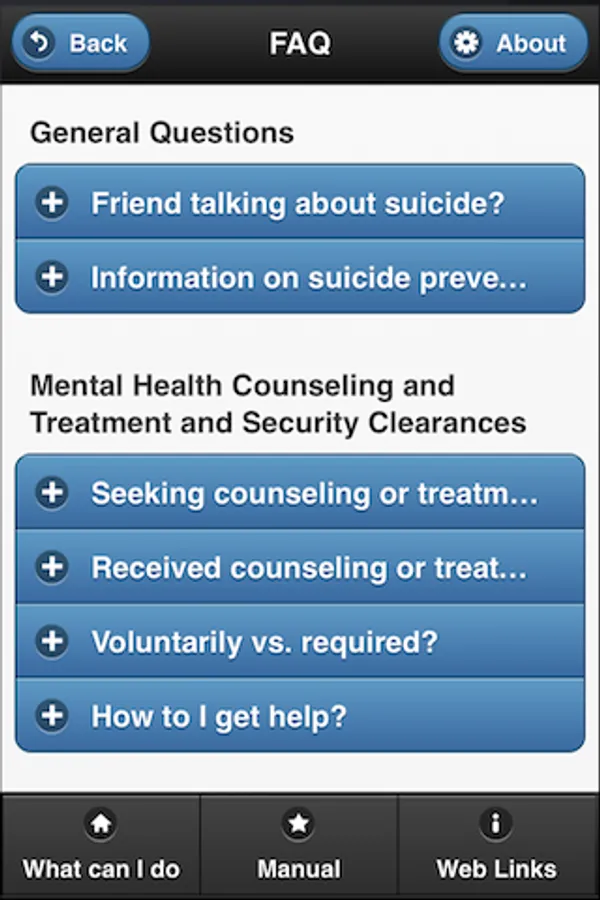Expand 'Information on suicide preve...' question
600x900 pixels.
(300, 277)
